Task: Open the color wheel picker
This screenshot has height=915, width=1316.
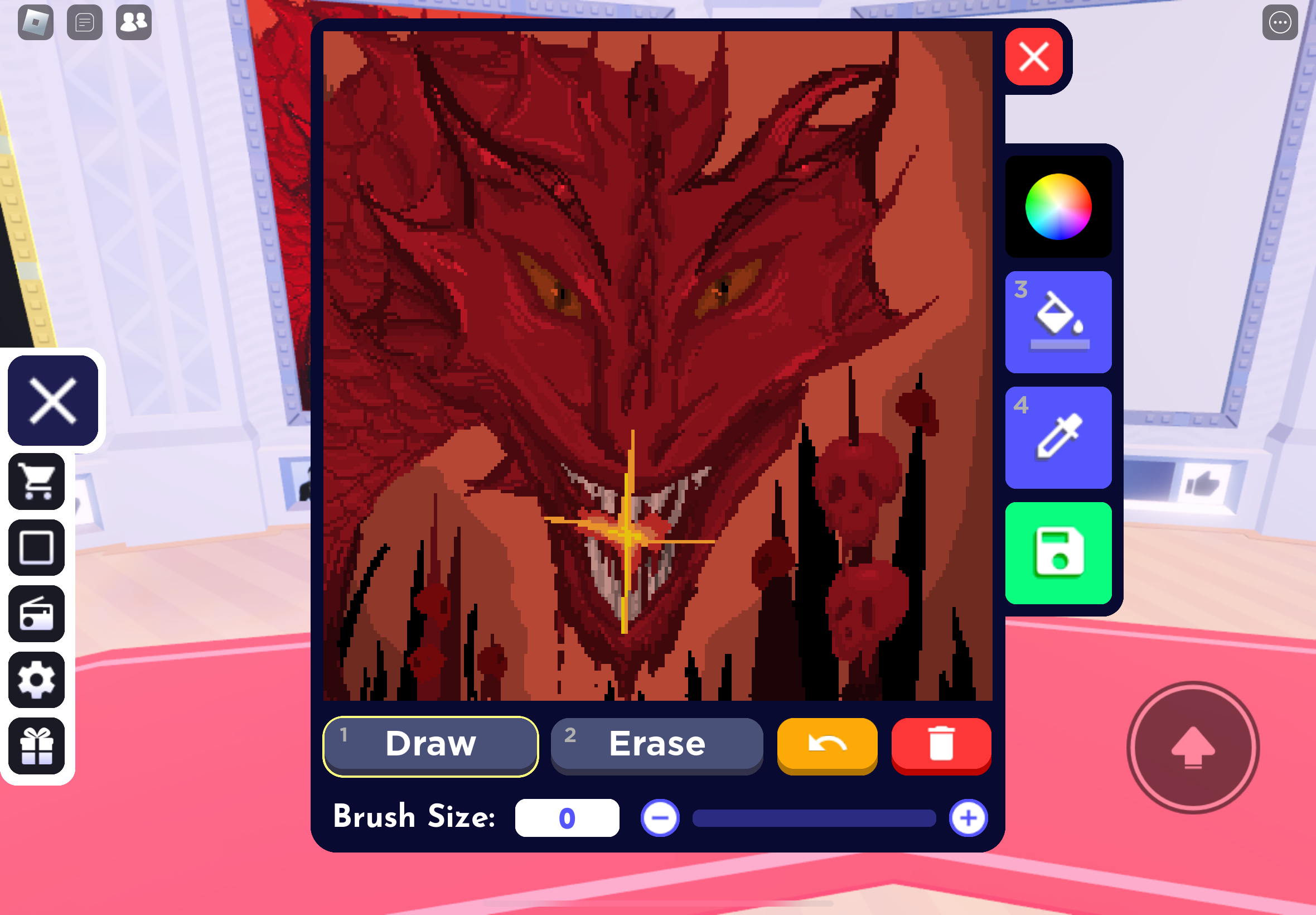Action: point(1058,206)
